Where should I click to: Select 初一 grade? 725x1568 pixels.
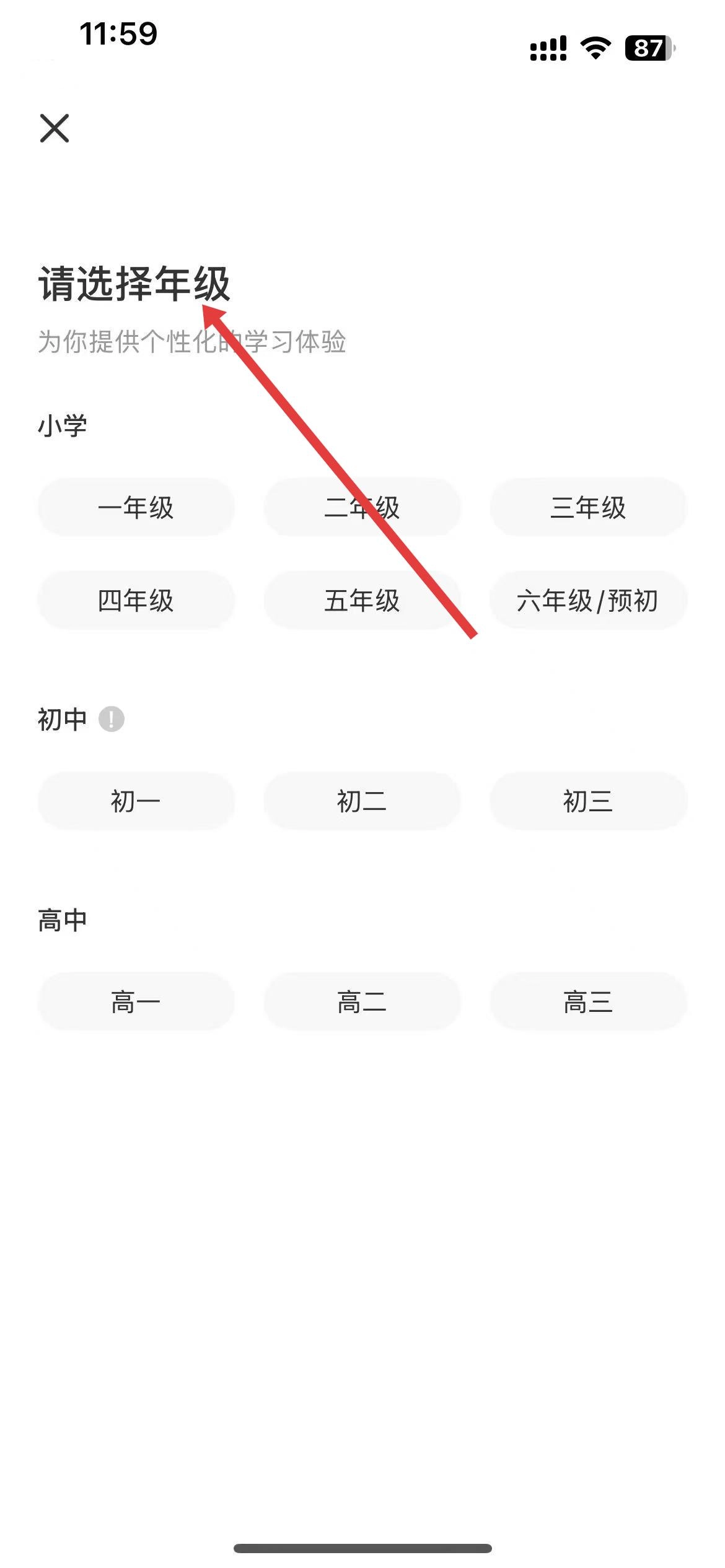click(x=136, y=801)
